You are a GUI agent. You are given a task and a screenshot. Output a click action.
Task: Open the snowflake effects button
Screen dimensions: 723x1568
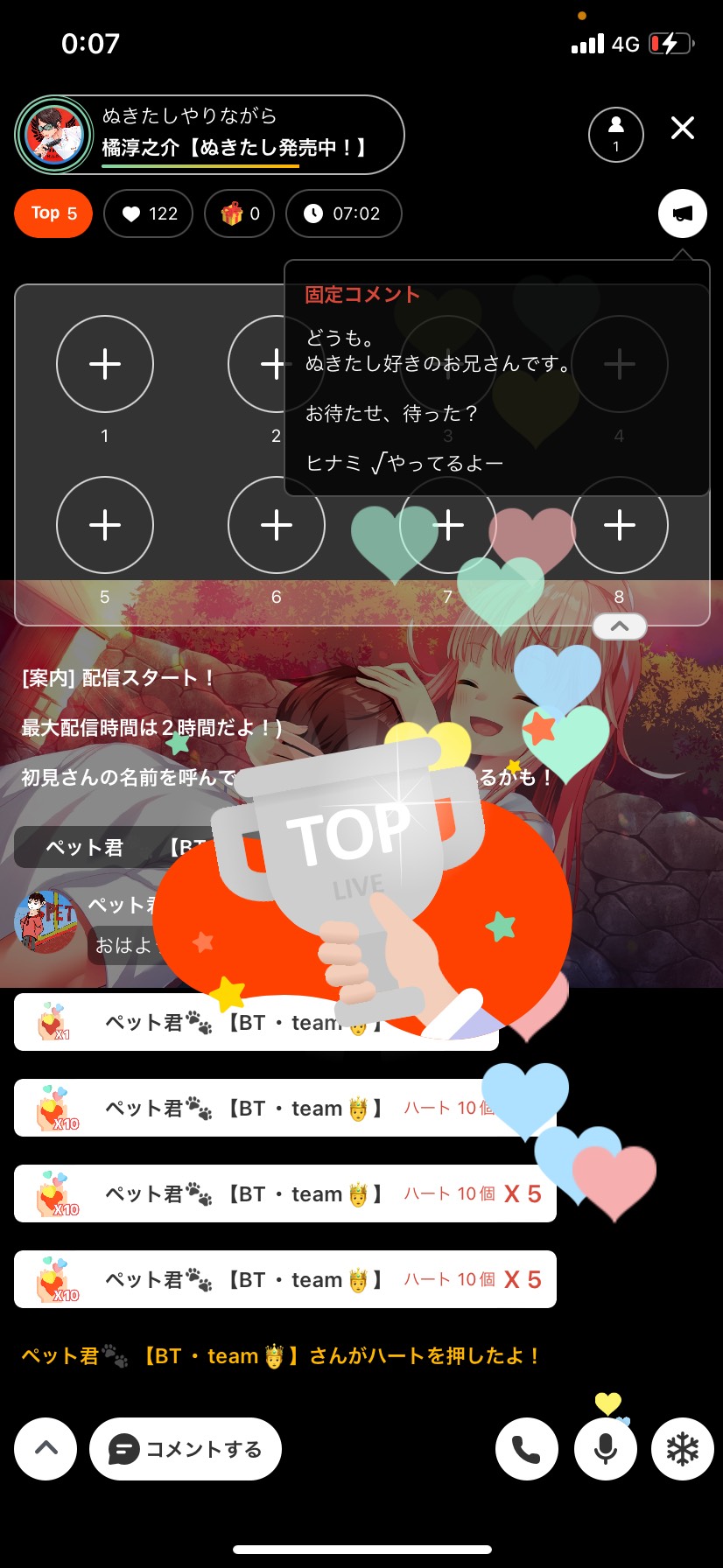[682, 1449]
